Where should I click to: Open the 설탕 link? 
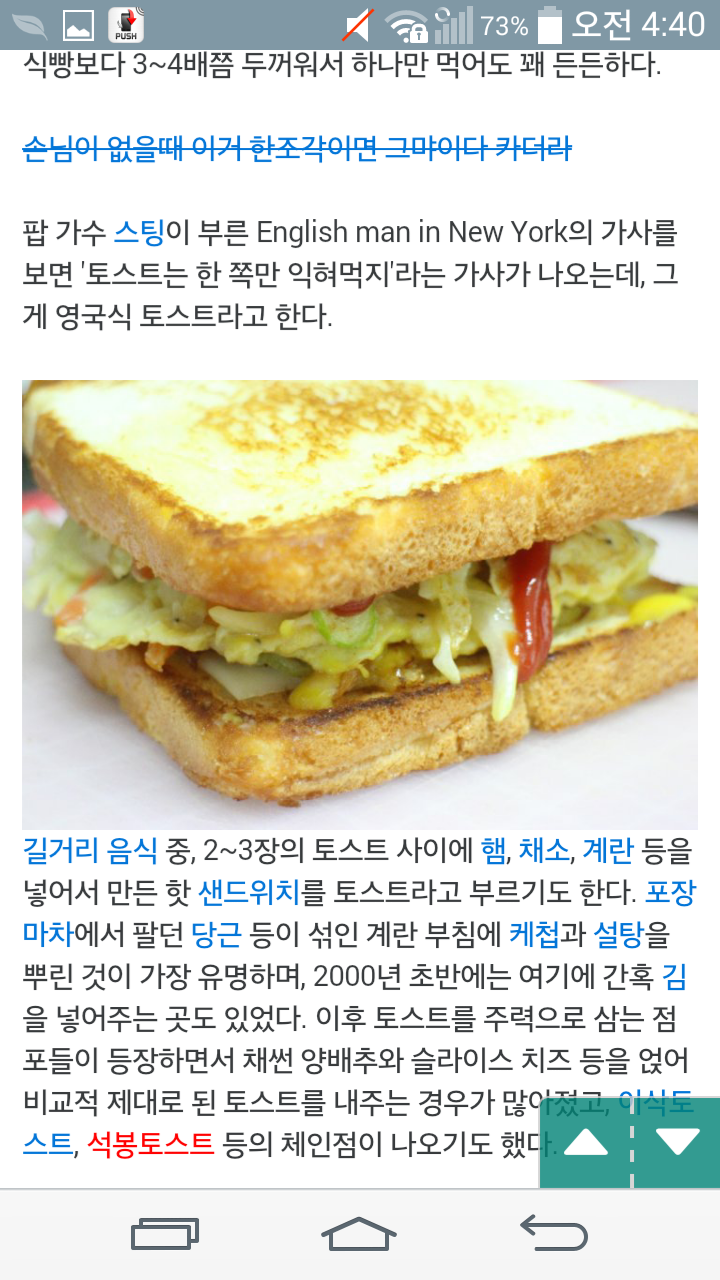click(619, 936)
